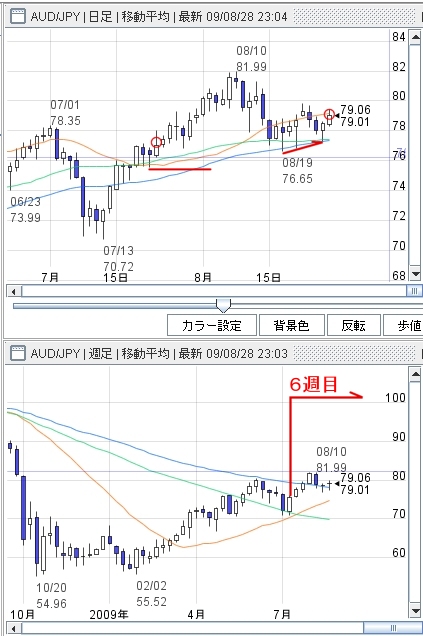Screen dimensions: 423x636
Task: Open the 歩値 tick data button
Action: [404, 325]
